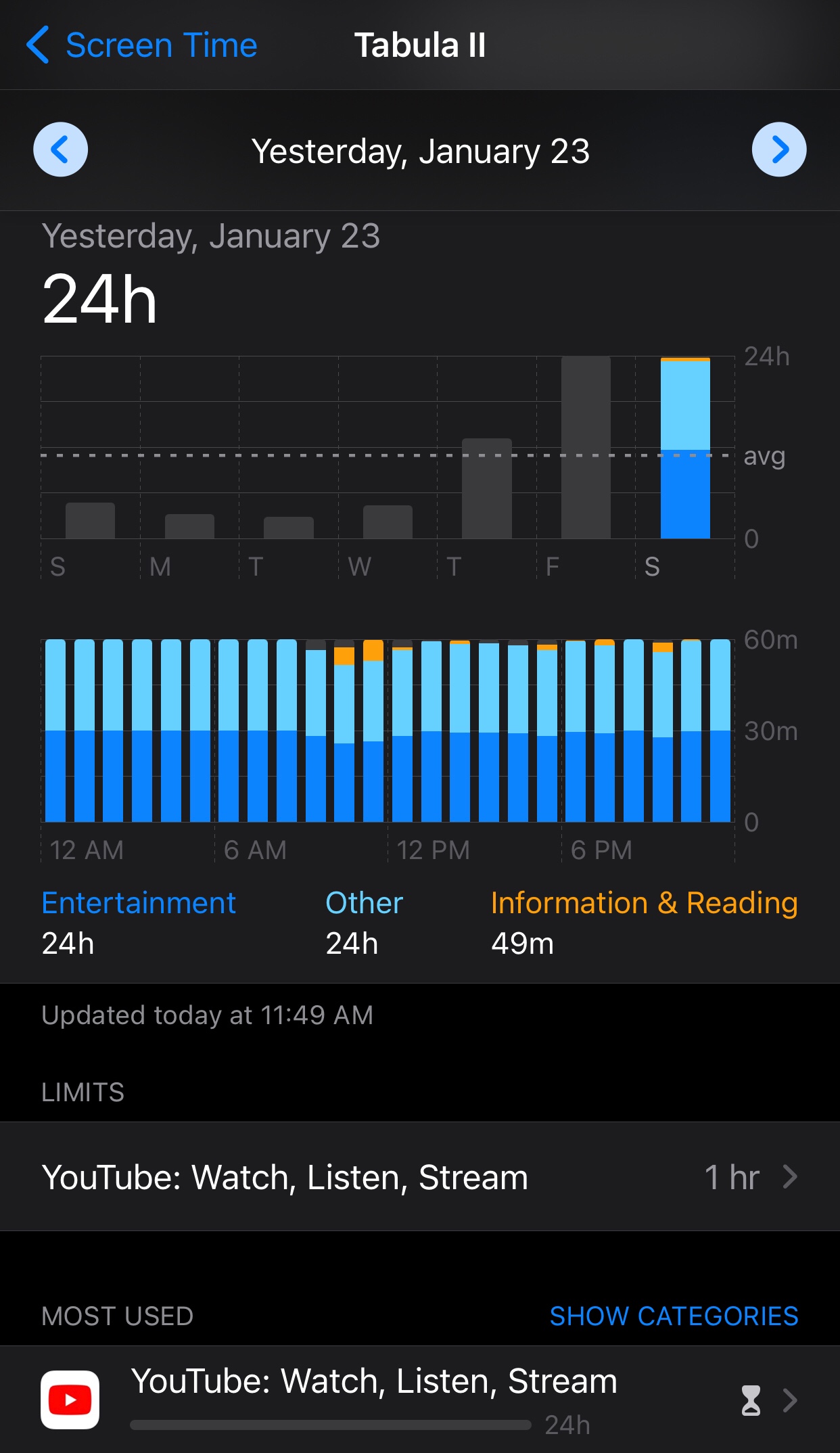Screen dimensions: 840x1453
Task: Go back to Screen Time
Action: [x=142, y=45]
